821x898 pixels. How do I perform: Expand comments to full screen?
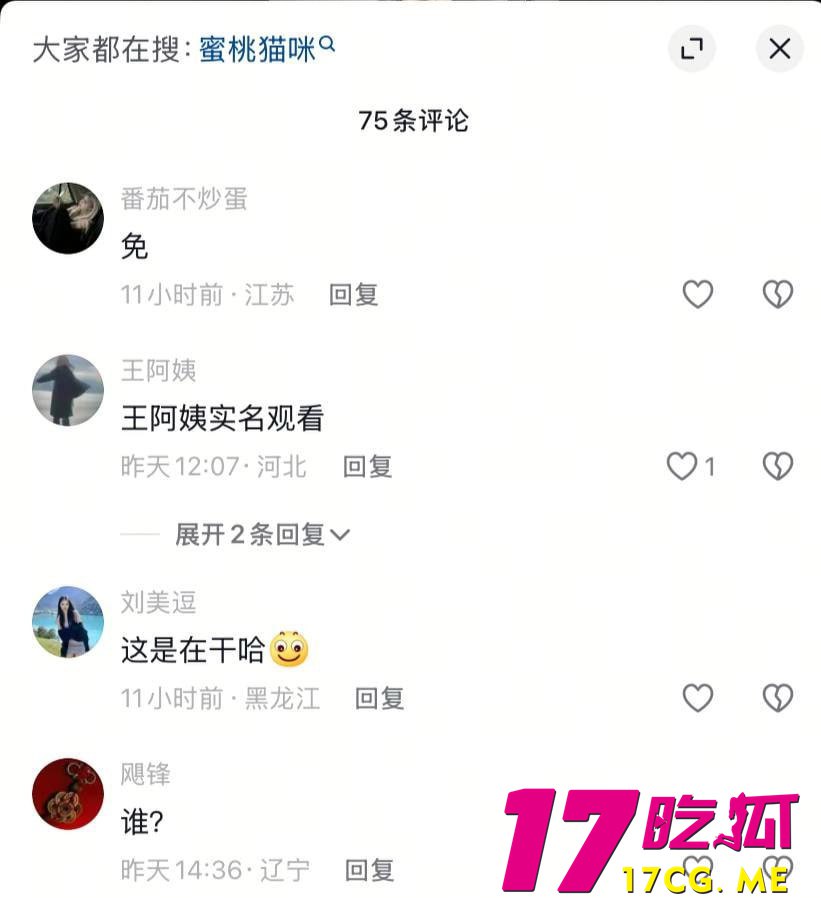[x=692, y=48]
